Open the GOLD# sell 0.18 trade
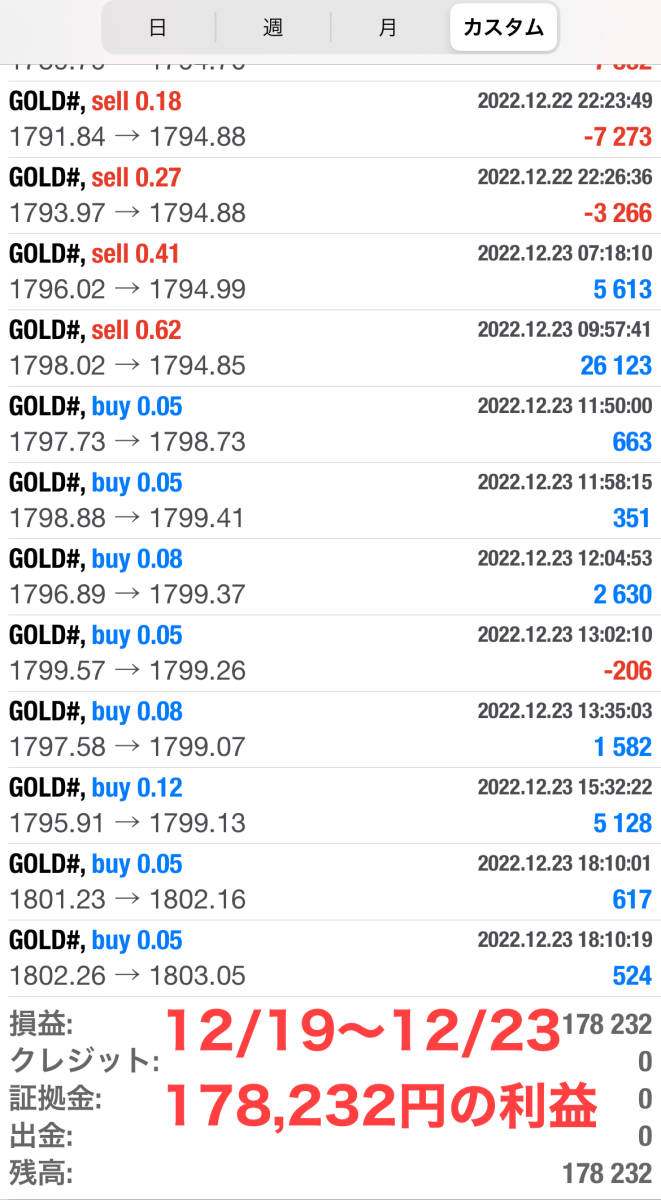 (x=330, y=119)
